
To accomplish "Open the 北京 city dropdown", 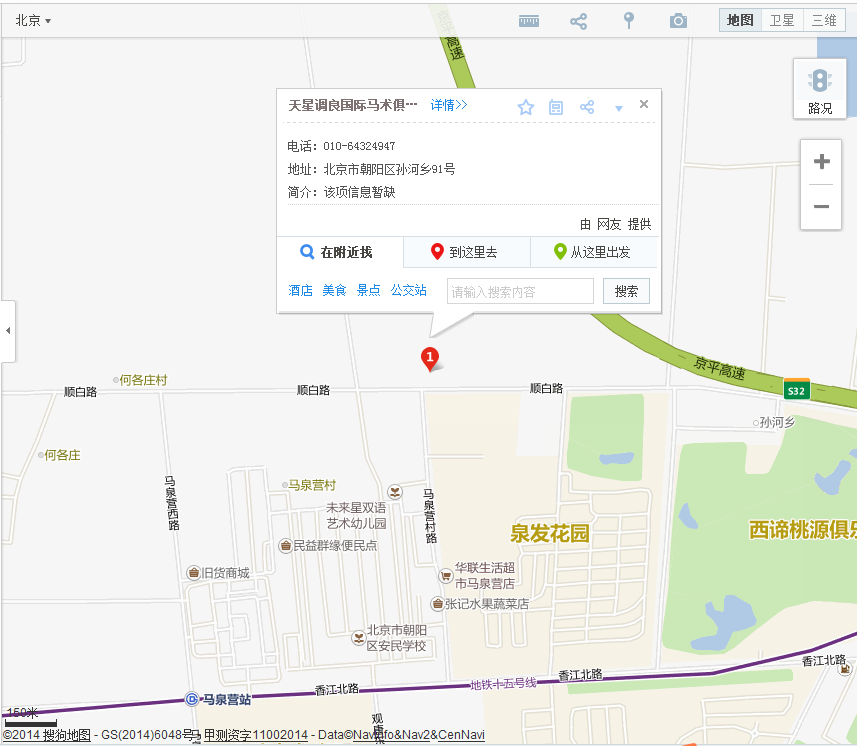I will coord(33,20).
